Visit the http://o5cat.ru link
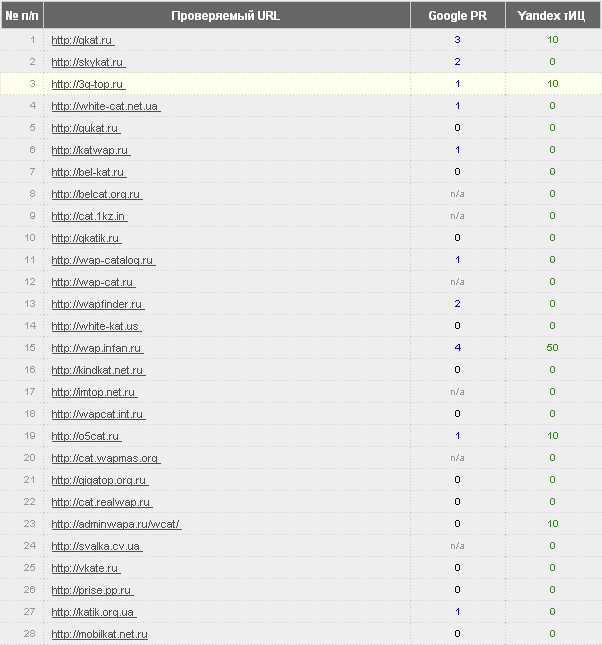Image resolution: width=602 pixels, height=645 pixels. 86,436
